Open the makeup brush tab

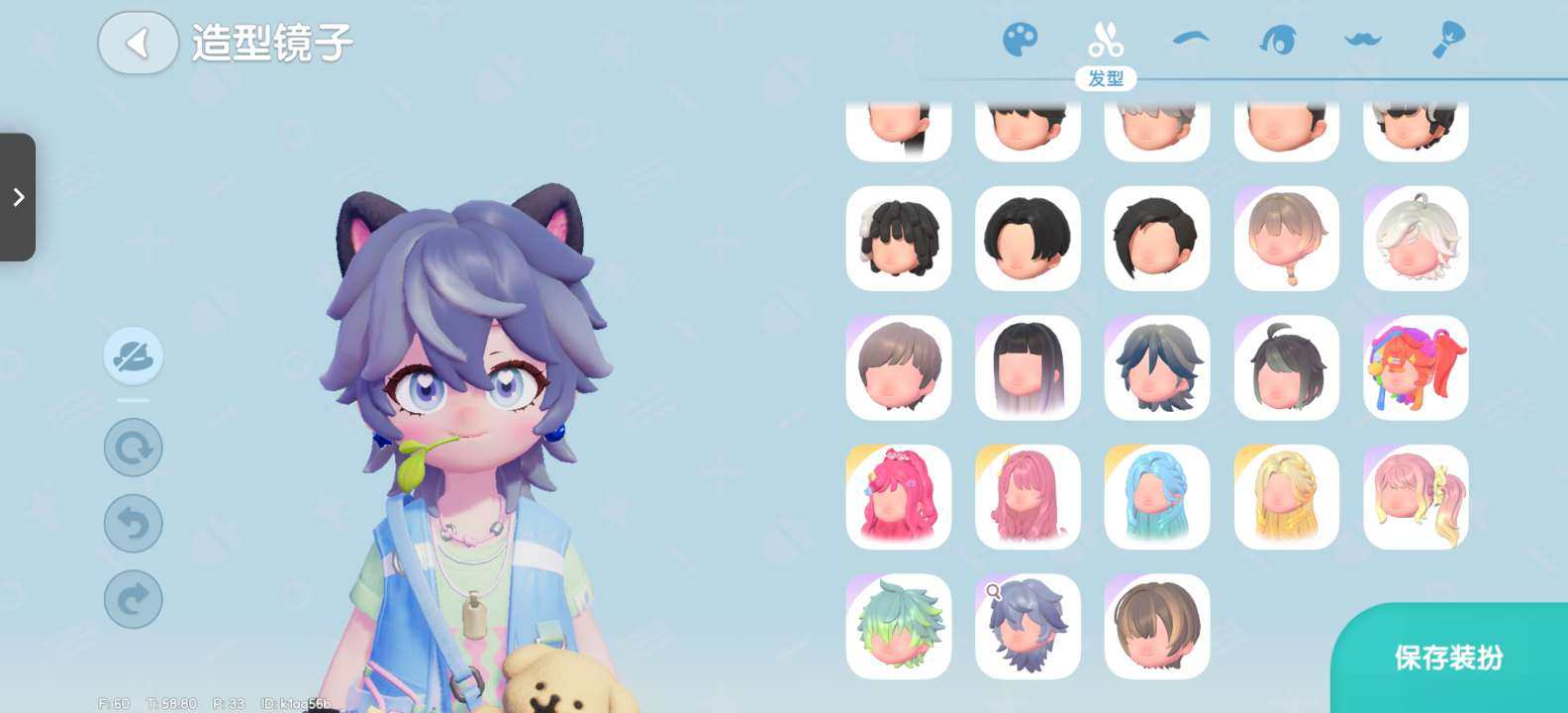pyautogui.click(x=1448, y=40)
